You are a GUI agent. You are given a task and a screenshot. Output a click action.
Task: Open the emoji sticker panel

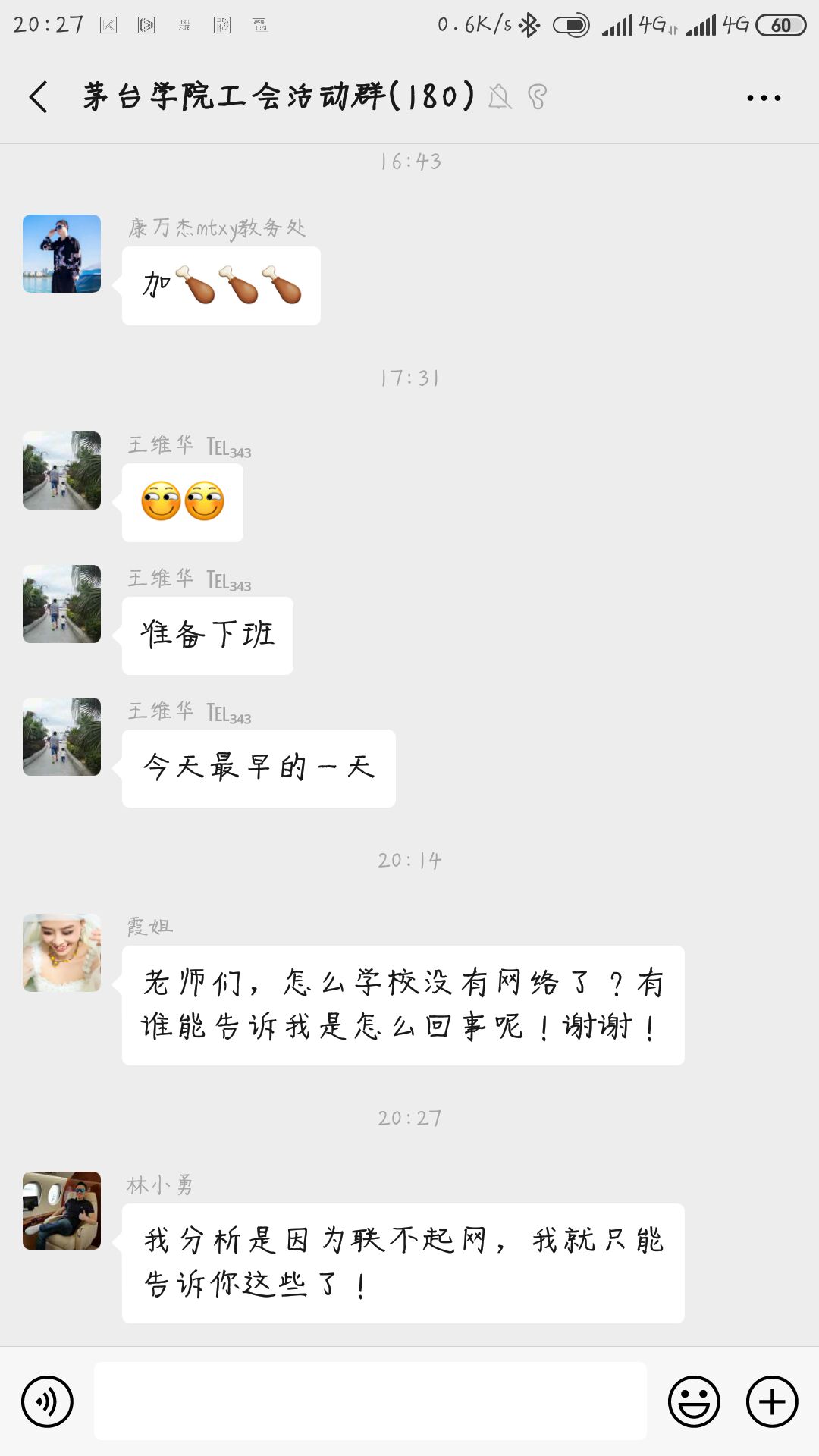click(x=693, y=1401)
